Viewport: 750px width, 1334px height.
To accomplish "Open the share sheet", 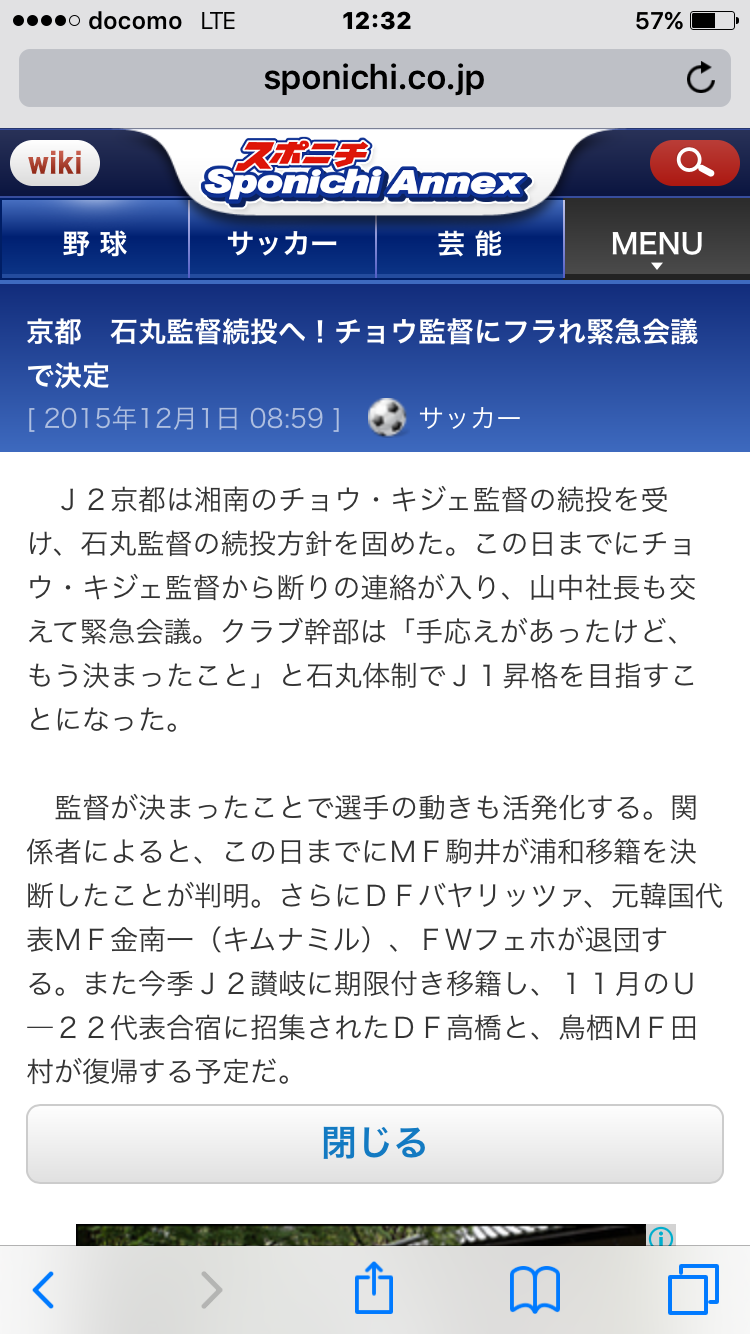I will click(x=374, y=1288).
